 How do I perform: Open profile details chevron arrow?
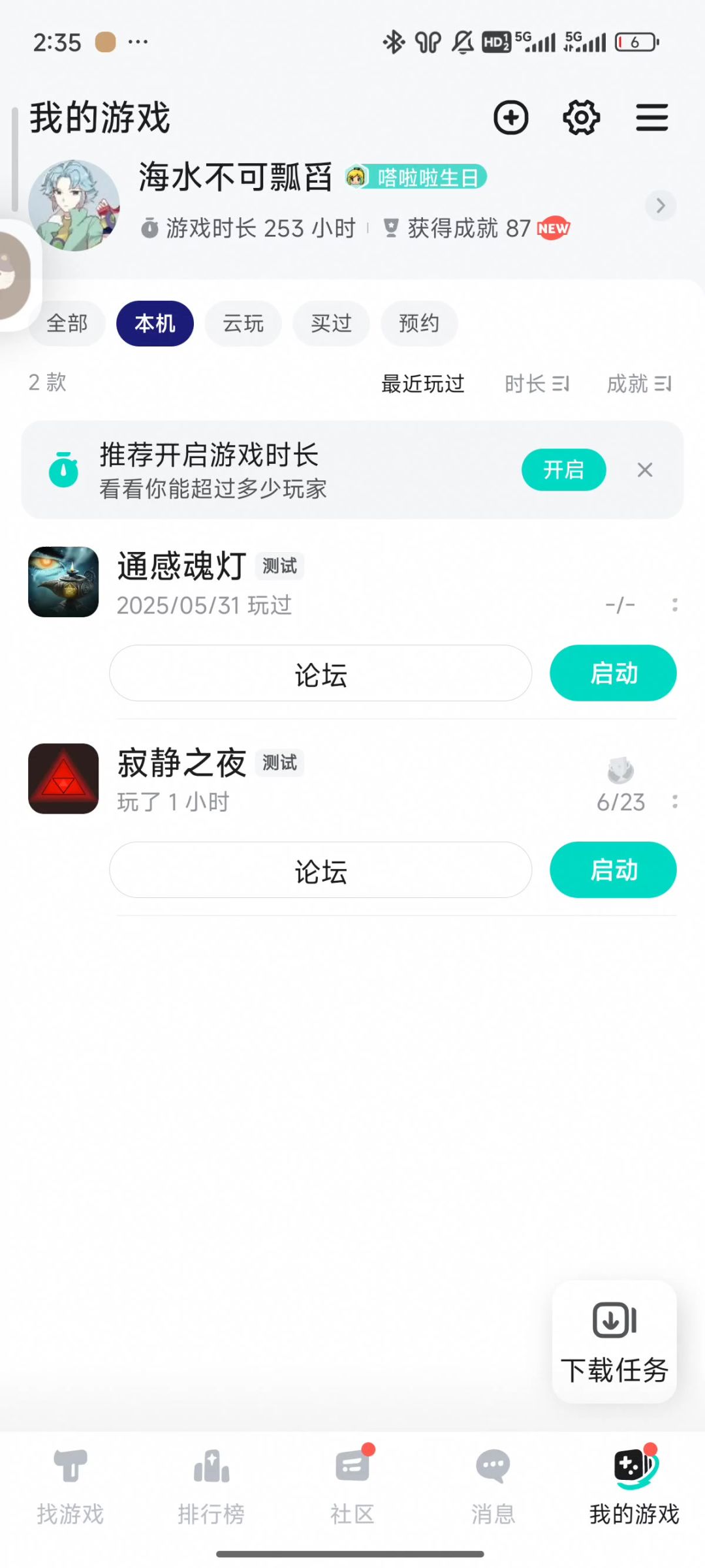660,206
